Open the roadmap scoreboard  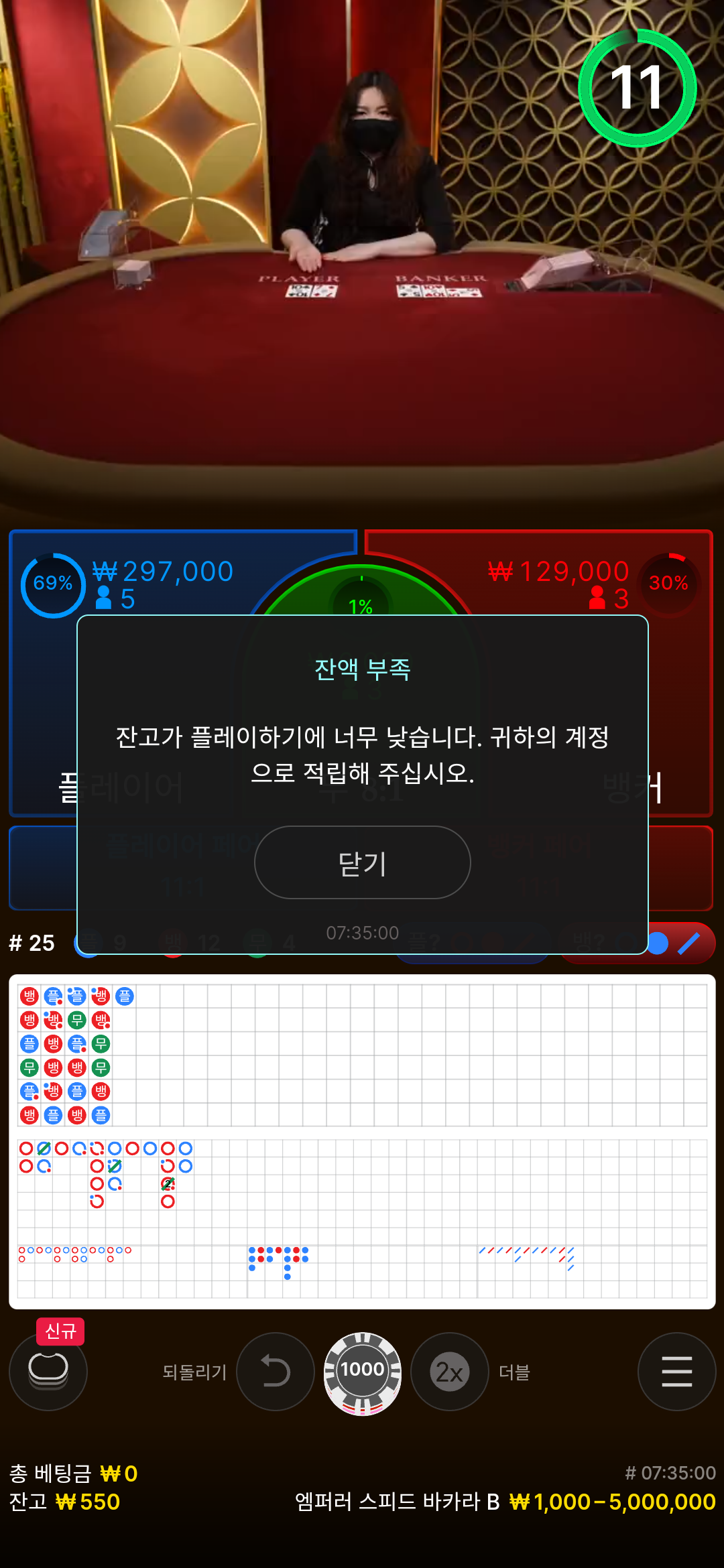362,1139
